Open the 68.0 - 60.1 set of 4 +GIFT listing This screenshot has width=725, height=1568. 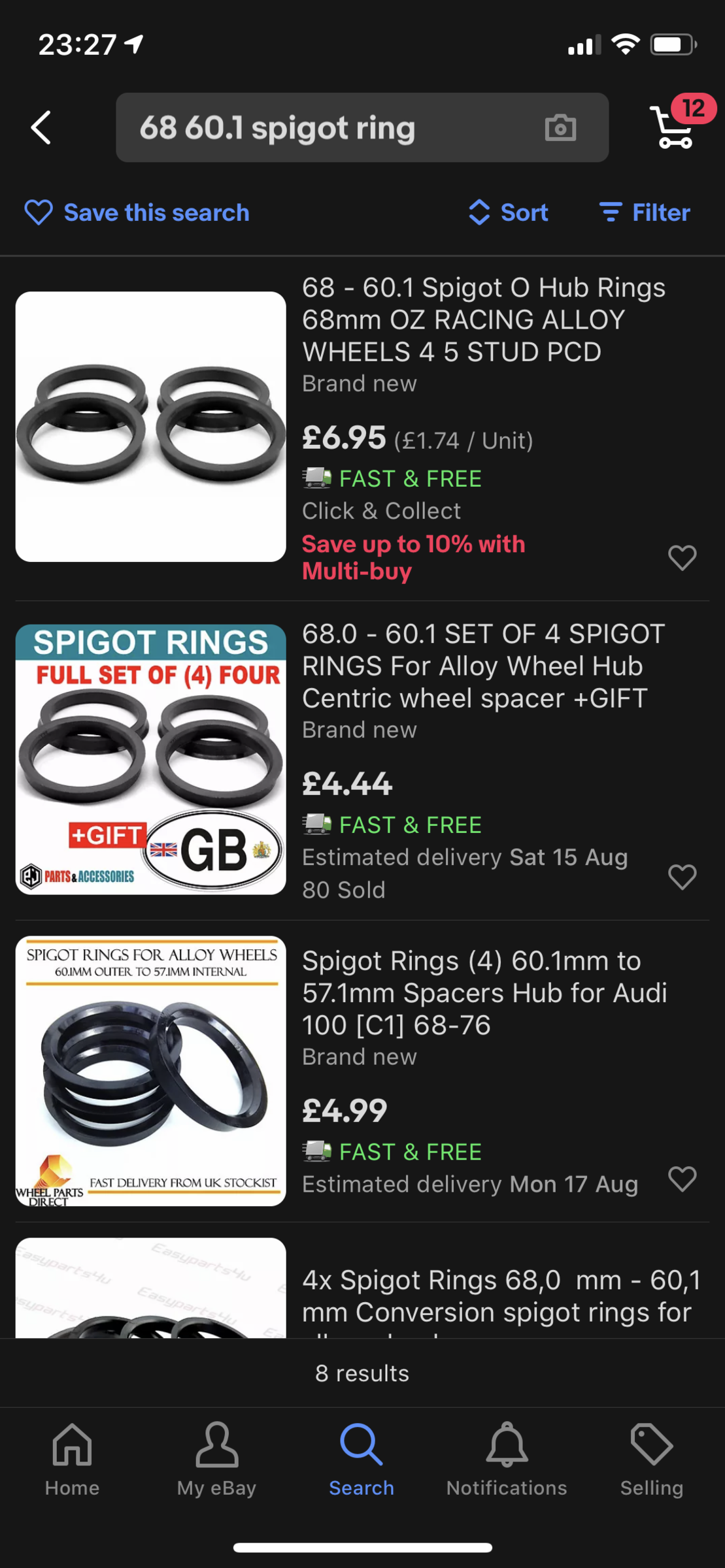(x=484, y=666)
